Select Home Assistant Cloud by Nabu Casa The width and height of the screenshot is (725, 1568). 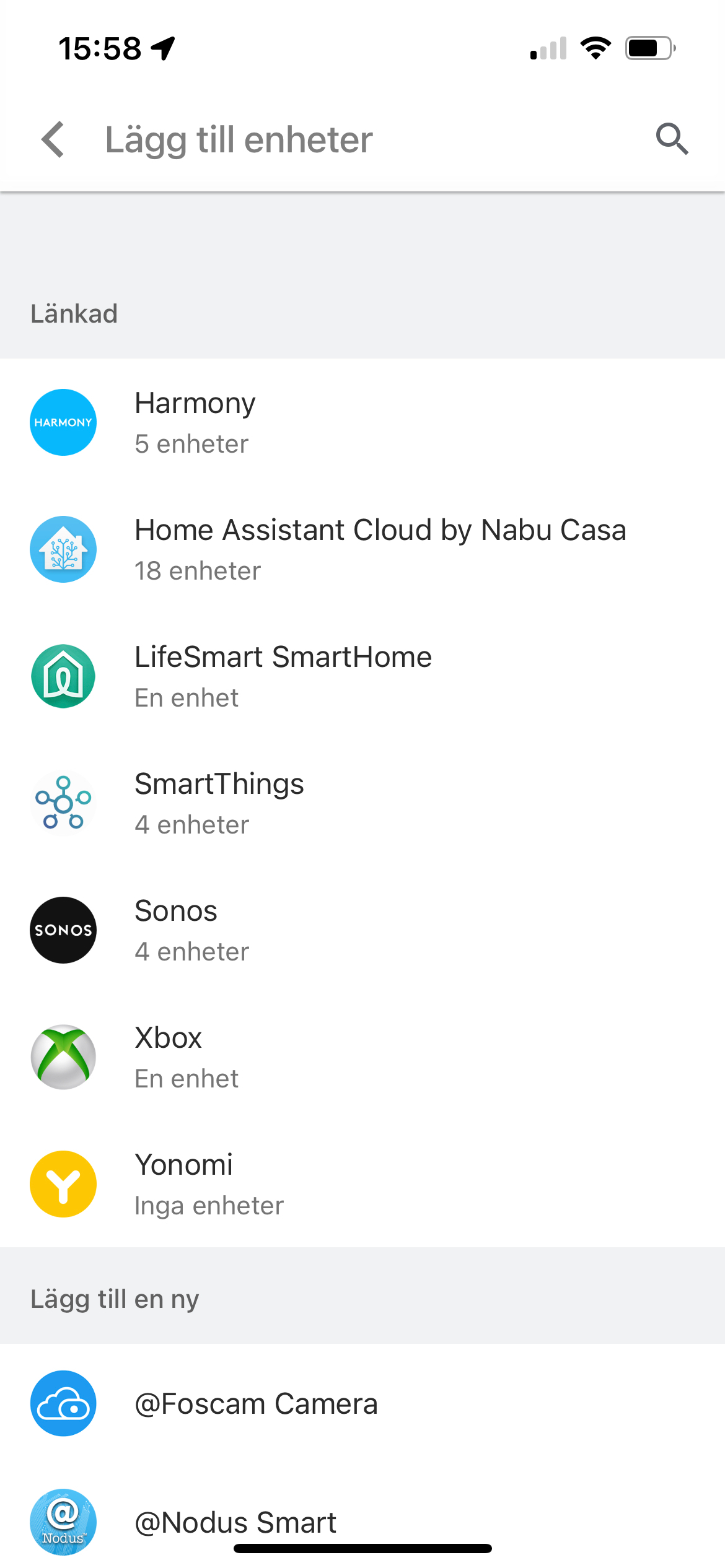click(x=362, y=549)
